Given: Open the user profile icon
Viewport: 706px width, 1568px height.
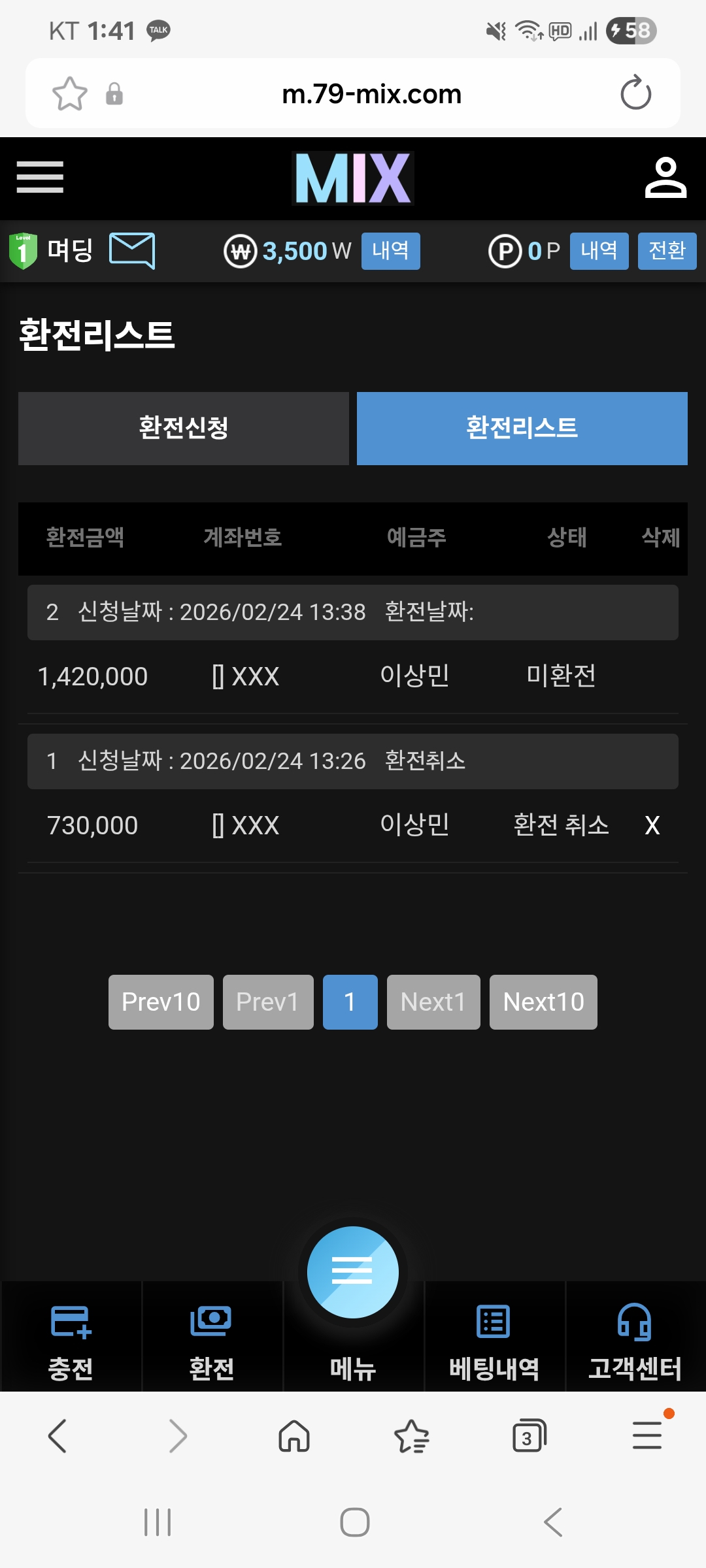Looking at the screenshot, I should (665, 178).
